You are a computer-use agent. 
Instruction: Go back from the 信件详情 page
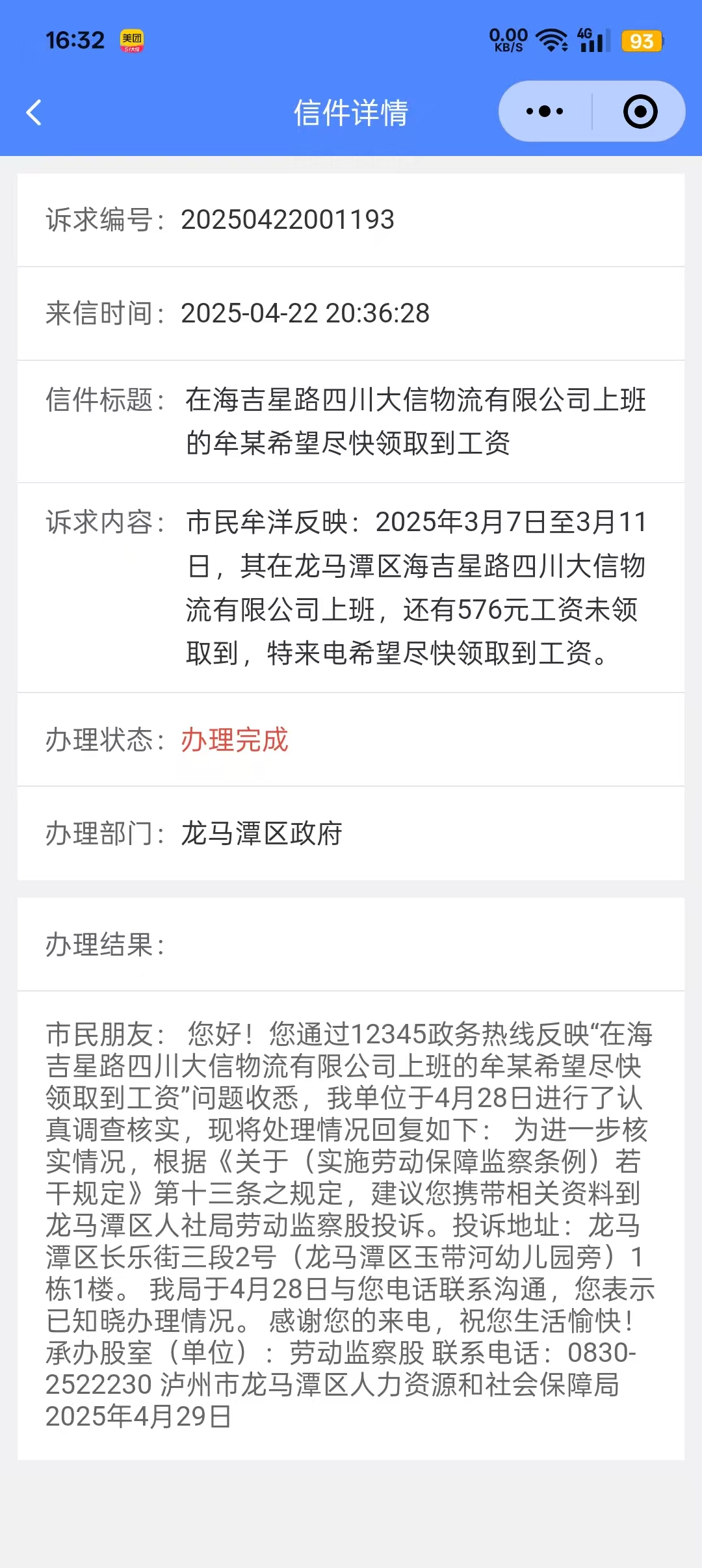coord(34,112)
